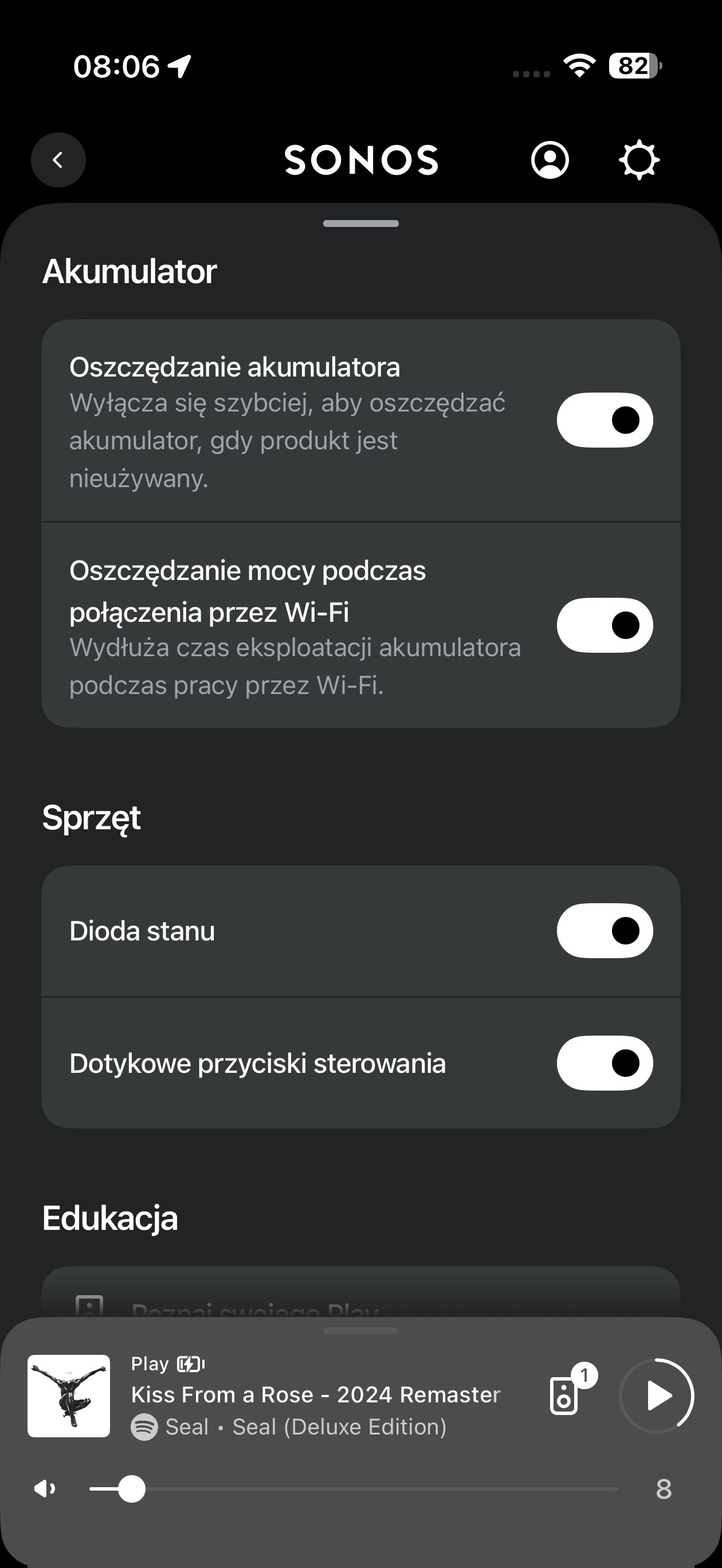The image size is (722, 1568).
Task: Toggle Dotykowe przyciski sterowania switch
Action: [605, 1063]
